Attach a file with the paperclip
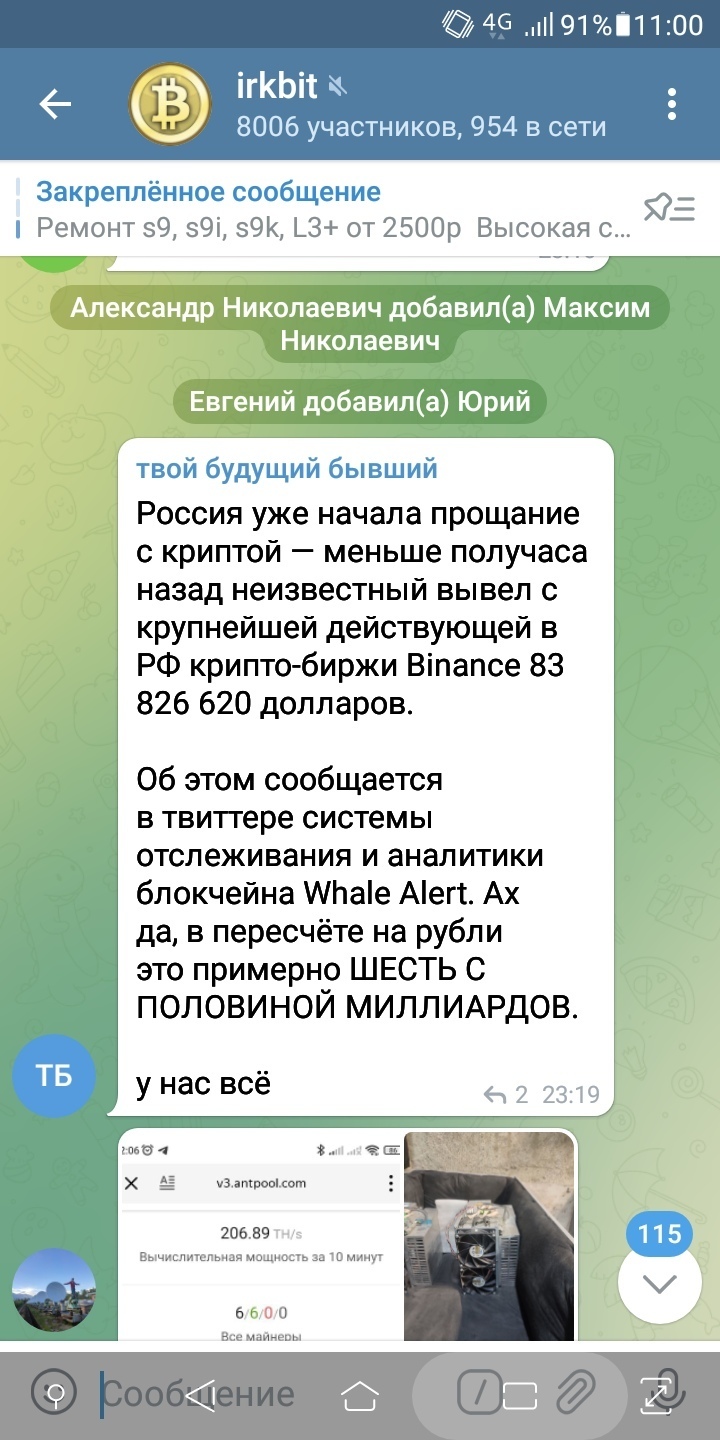 [576, 1391]
